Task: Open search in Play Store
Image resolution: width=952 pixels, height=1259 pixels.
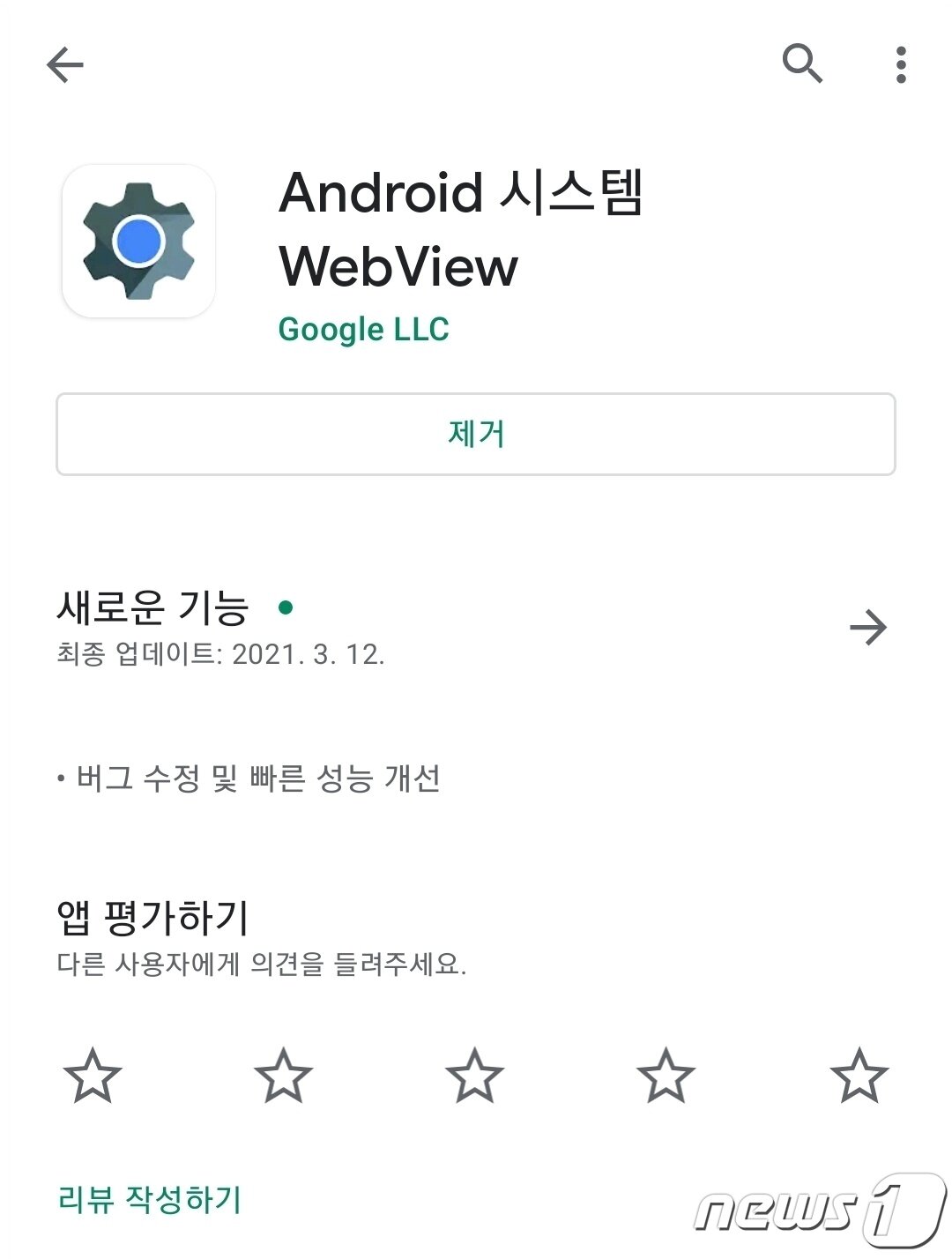Action: pyautogui.click(x=803, y=63)
